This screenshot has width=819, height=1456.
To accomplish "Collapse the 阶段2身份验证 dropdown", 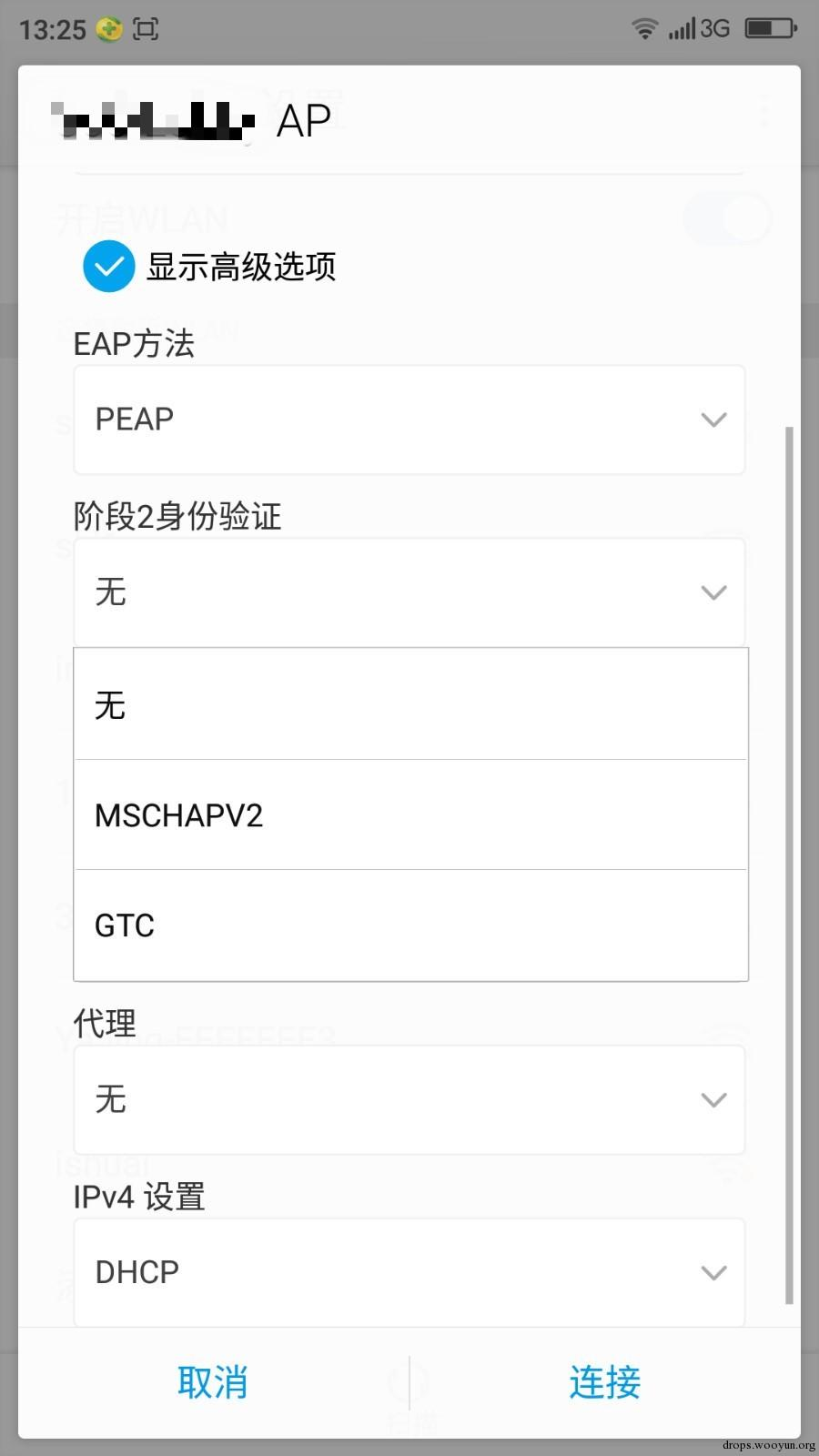I will tap(409, 592).
